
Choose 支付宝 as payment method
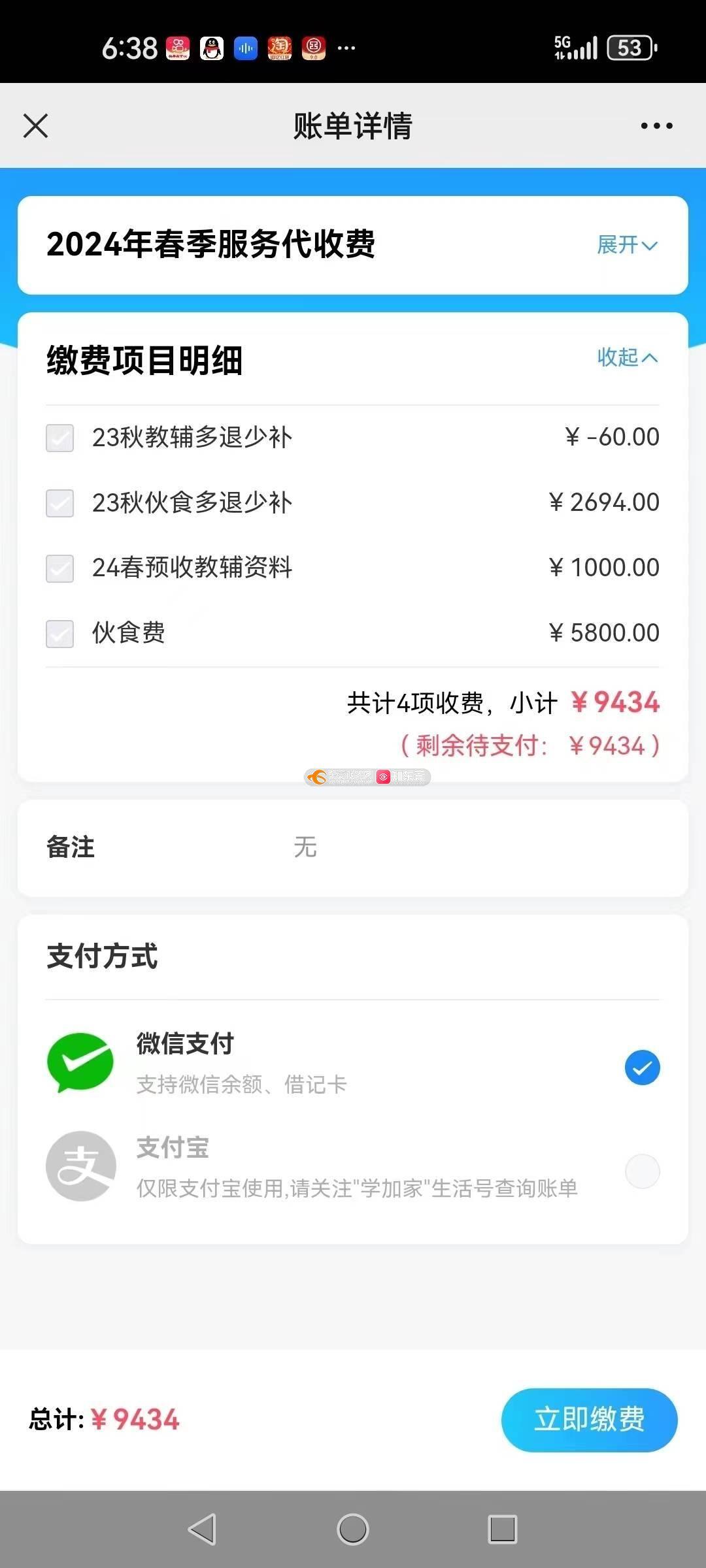click(x=642, y=1171)
